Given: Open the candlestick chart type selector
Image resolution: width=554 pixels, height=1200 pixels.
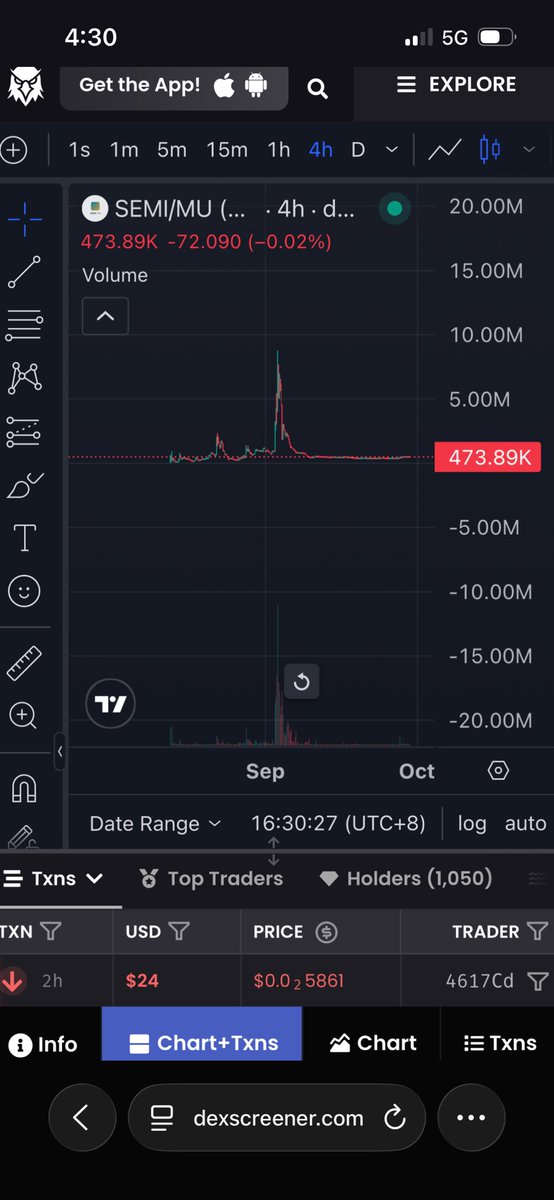Looking at the screenshot, I should point(491,150).
